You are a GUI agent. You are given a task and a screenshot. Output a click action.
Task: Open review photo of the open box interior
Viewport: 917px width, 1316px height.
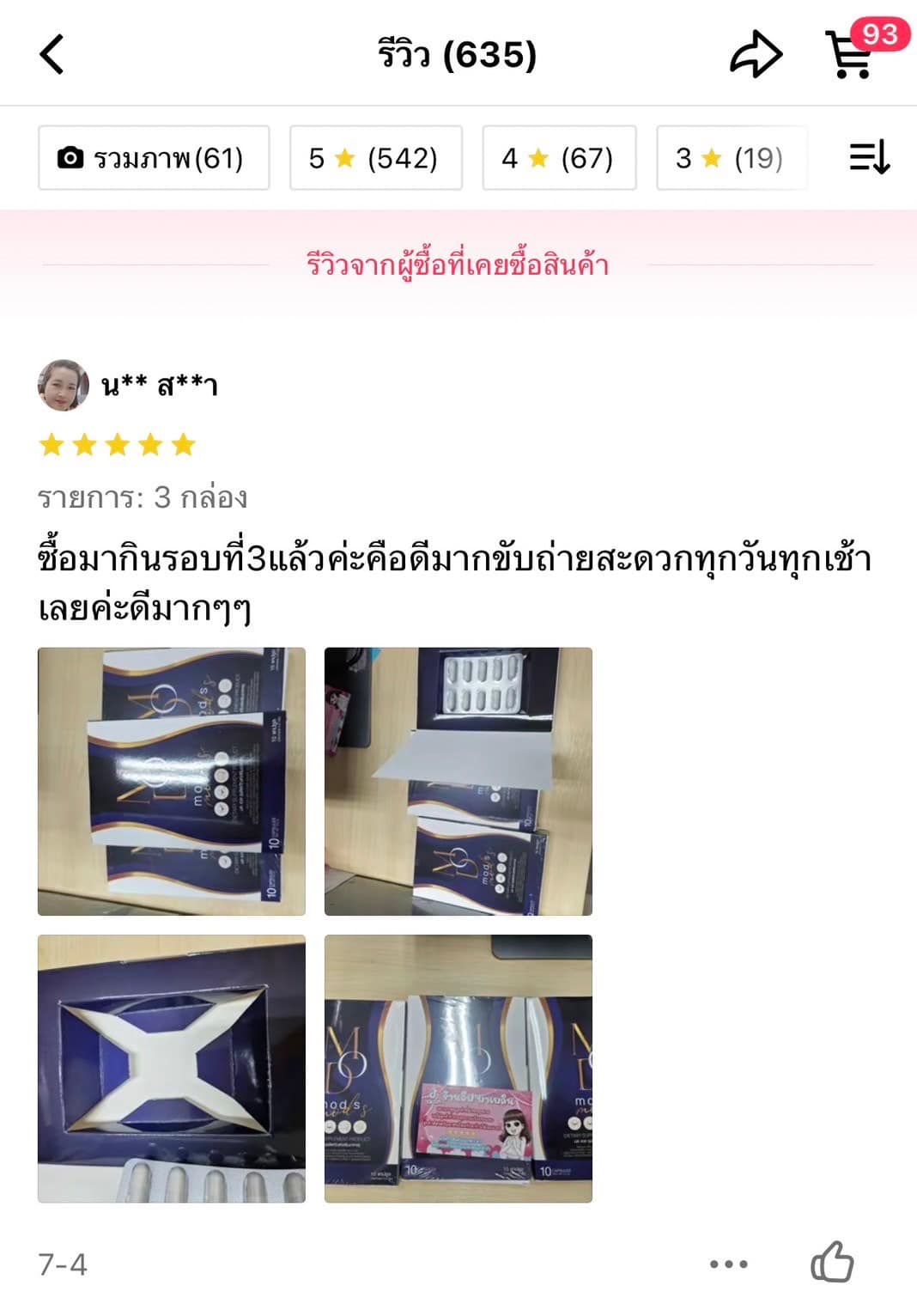tap(172, 1068)
